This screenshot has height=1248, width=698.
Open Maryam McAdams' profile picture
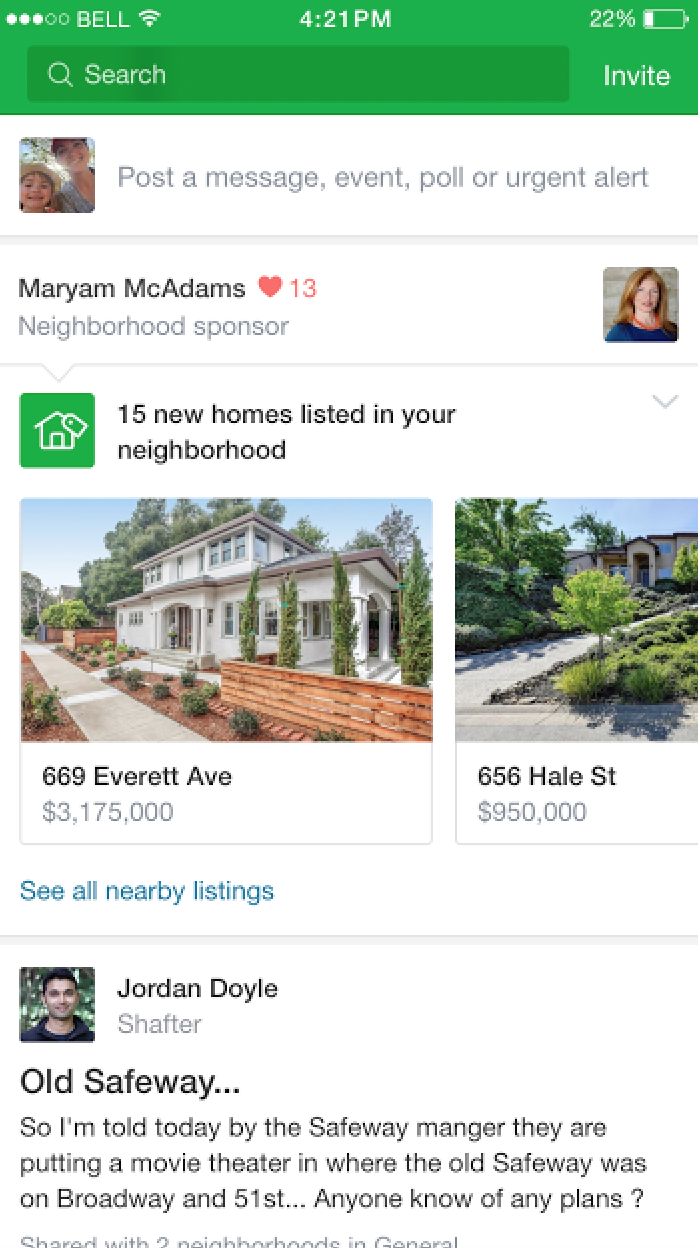(640, 305)
